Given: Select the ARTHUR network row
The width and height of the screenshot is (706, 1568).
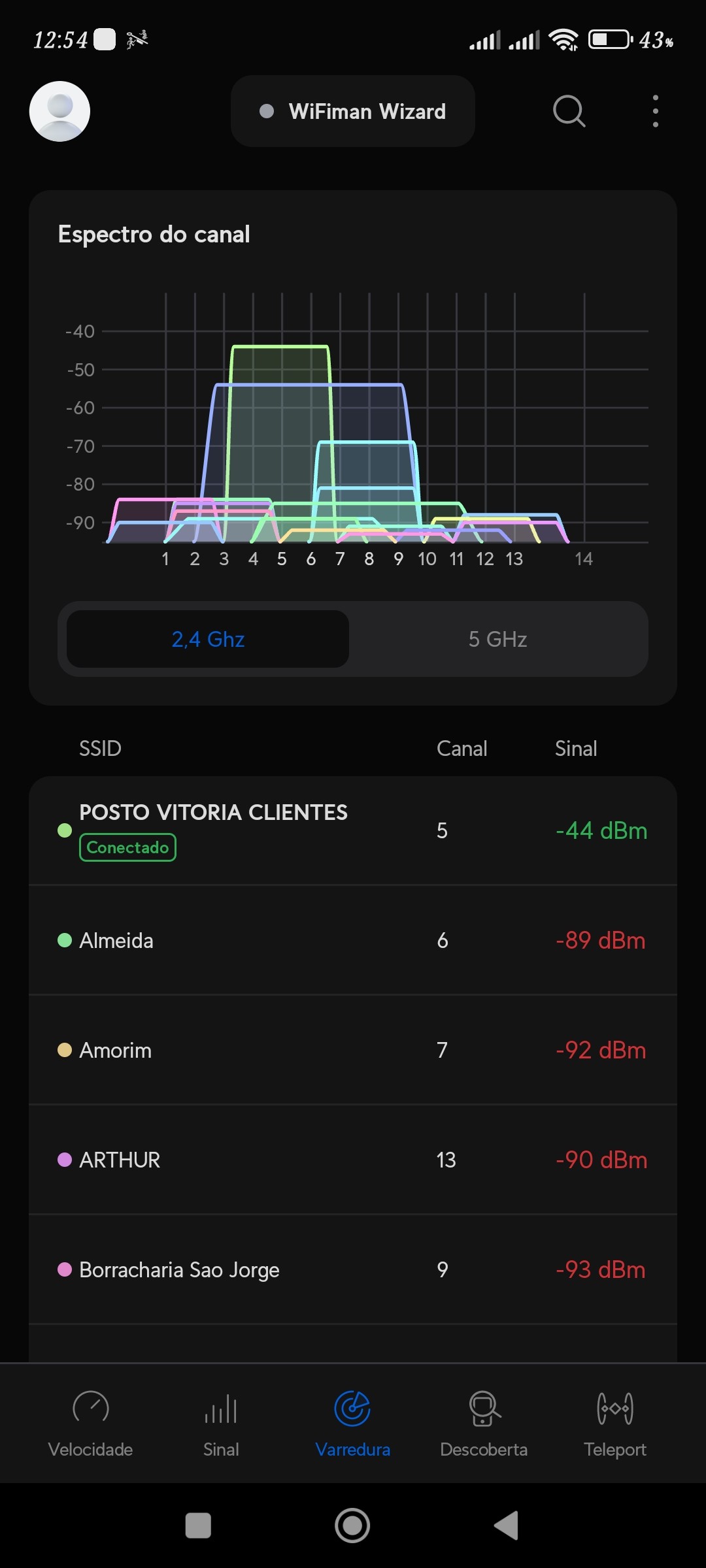Looking at the screenshot, I should click(x=353, y=1160).
